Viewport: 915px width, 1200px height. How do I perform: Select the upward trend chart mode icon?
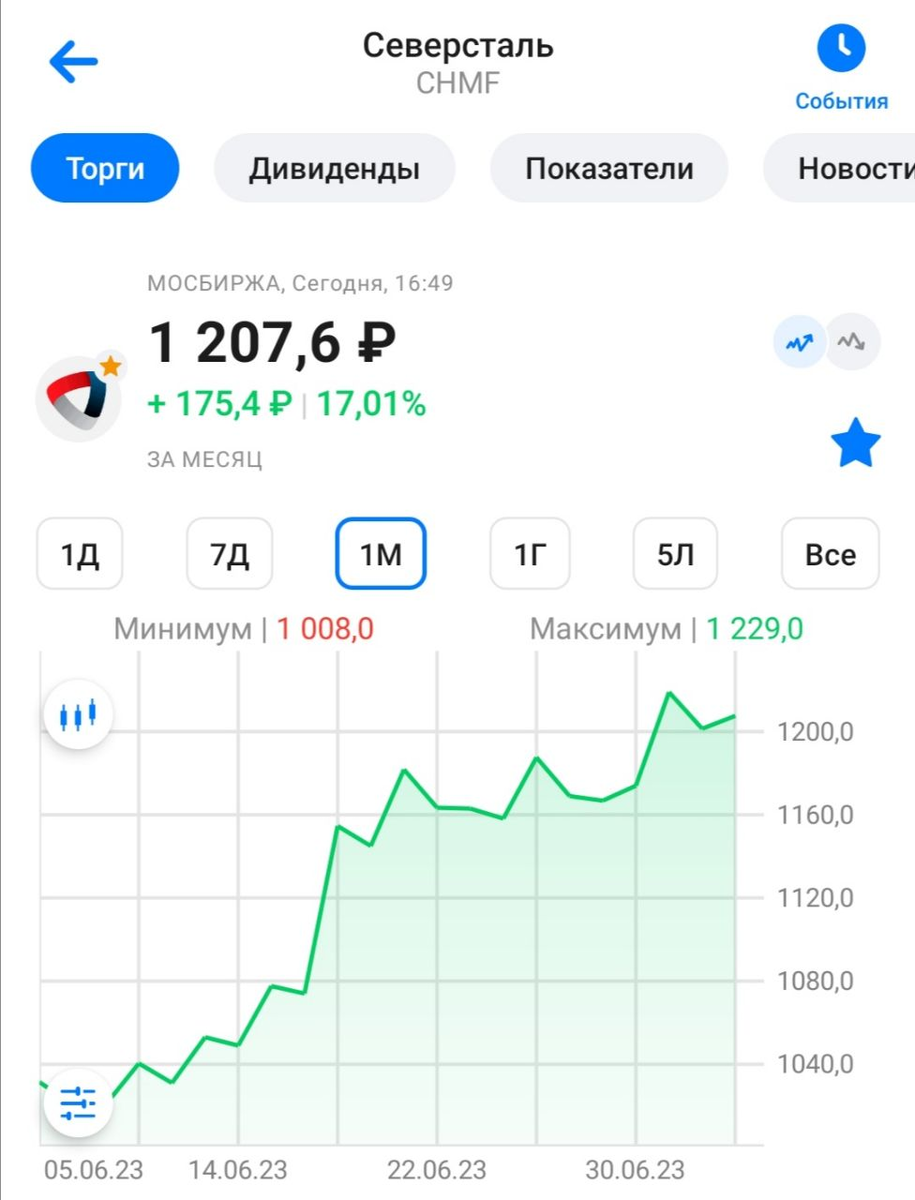(799, 342)
